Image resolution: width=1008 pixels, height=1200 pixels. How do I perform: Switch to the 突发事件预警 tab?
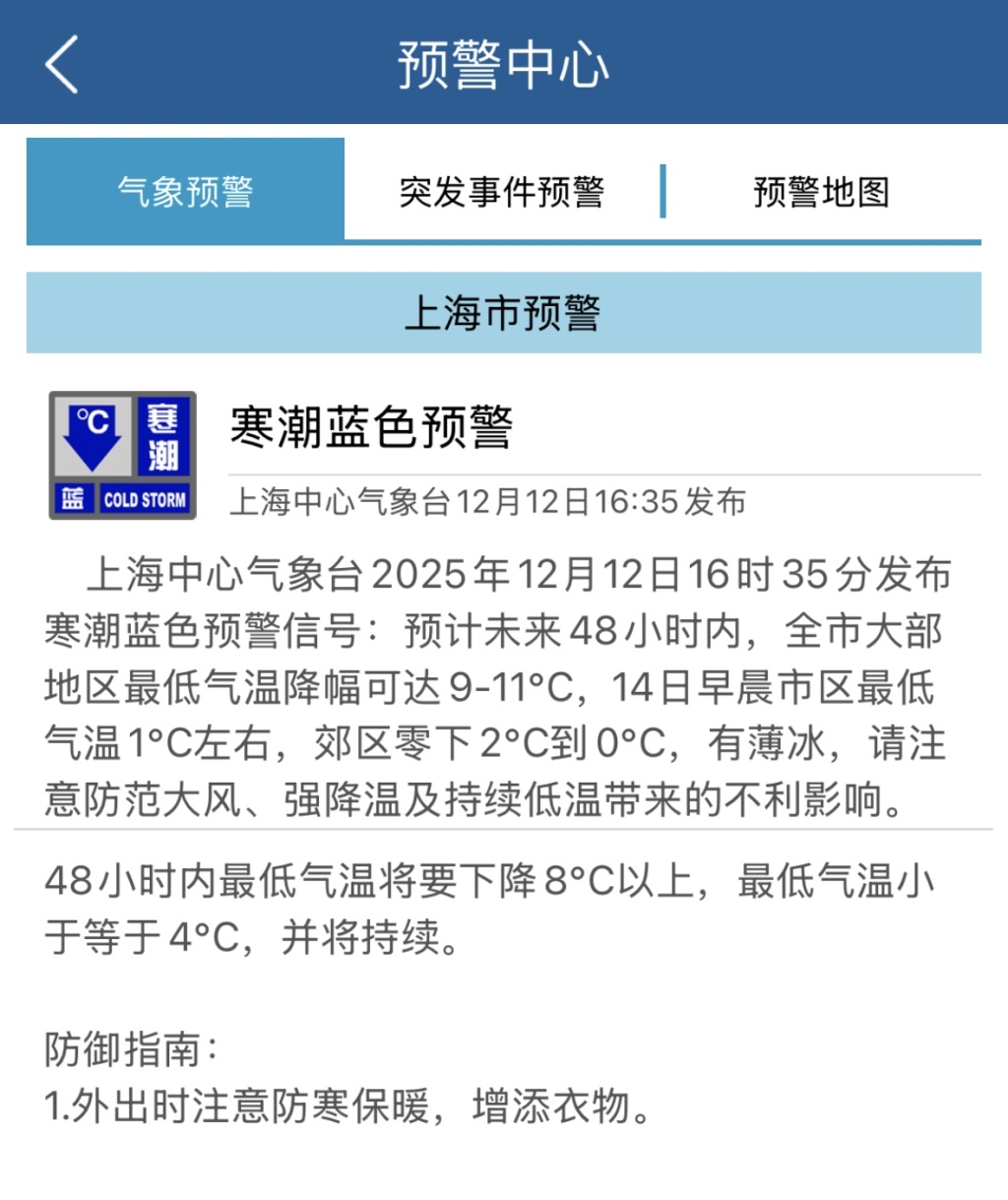tap(502, 191)
